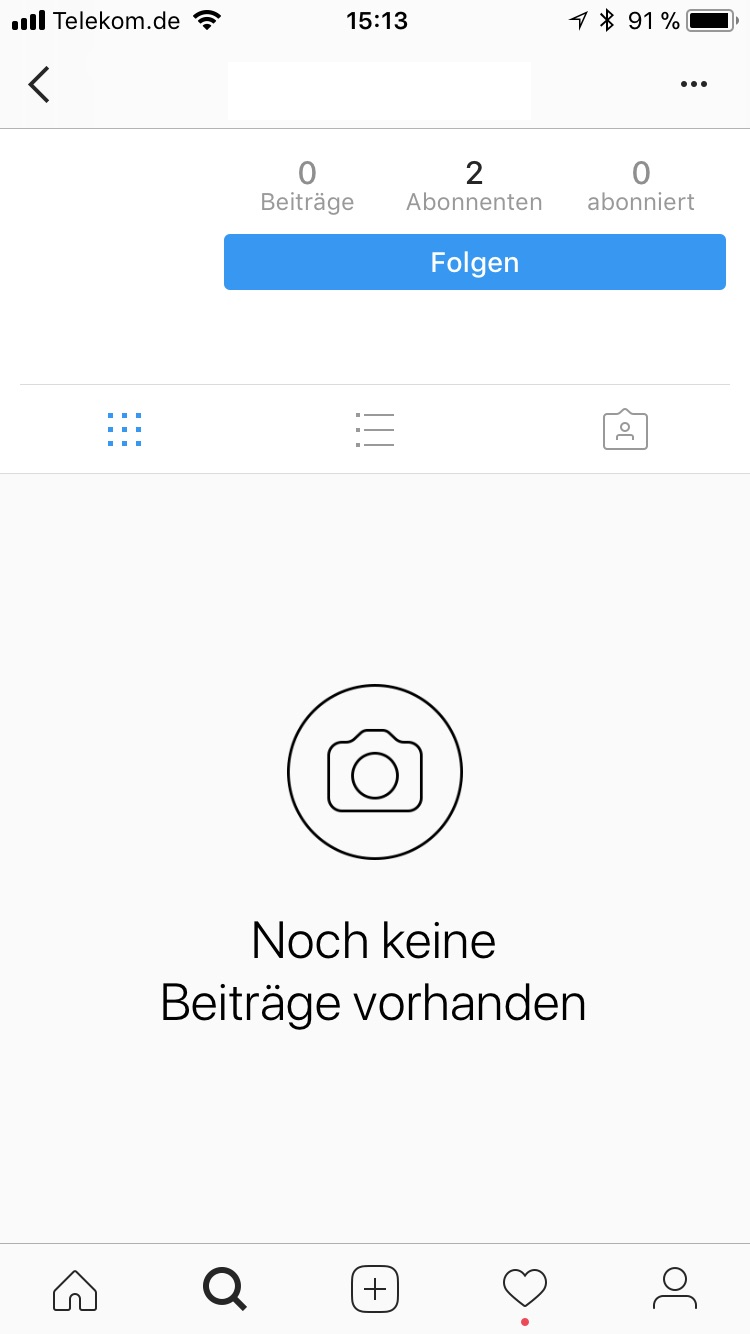This screenshot has width=750, height=1334.
Task: Show photos tagged with this user
Action: [x=625, y=429]
